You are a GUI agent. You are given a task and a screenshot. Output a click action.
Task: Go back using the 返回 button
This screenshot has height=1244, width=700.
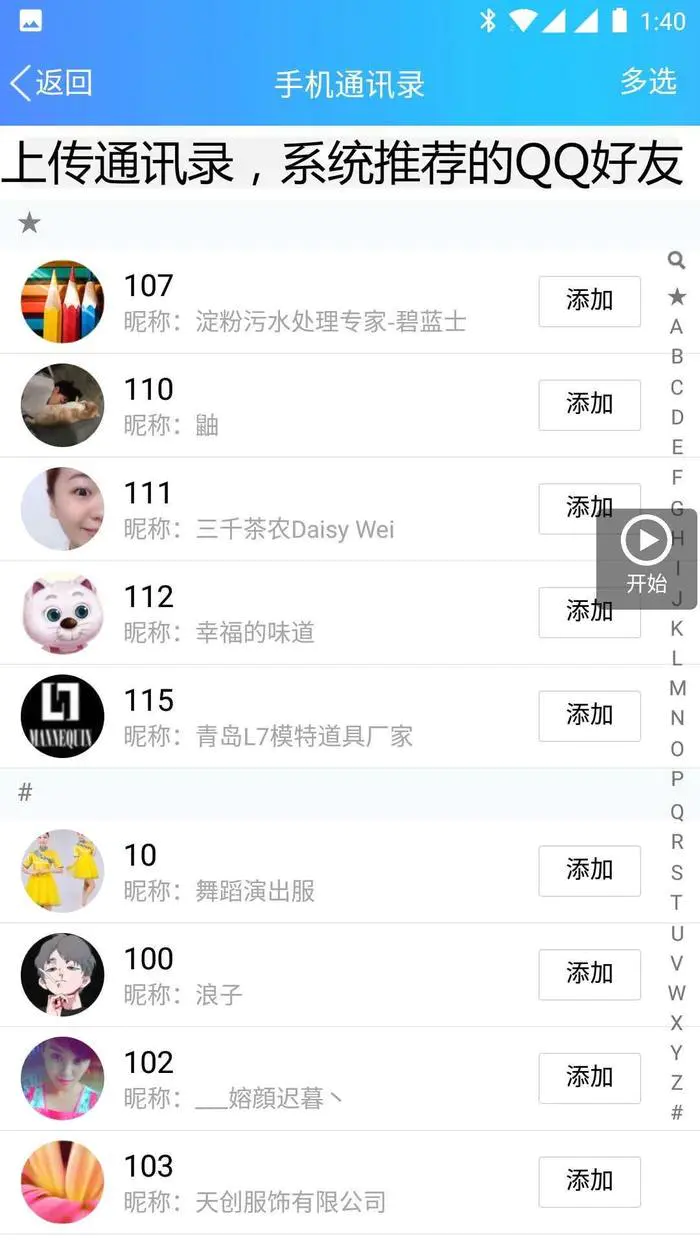[x=52, y=83]
